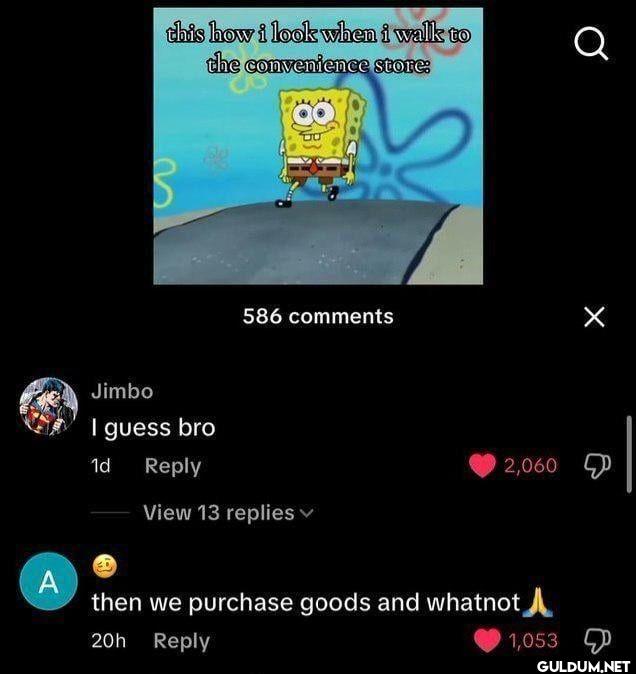Open Jimbo's profile picture

pos(49,406)
